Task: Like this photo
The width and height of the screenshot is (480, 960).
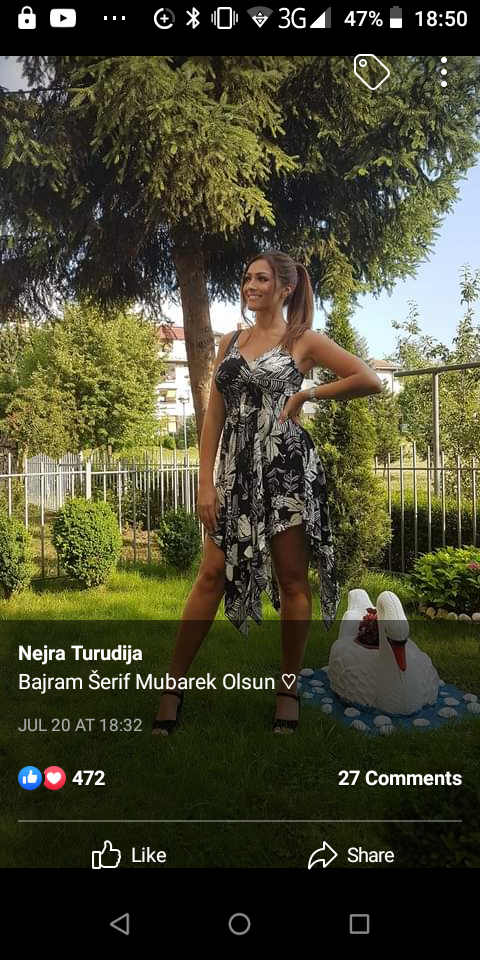Action: (x=129, y=855)
